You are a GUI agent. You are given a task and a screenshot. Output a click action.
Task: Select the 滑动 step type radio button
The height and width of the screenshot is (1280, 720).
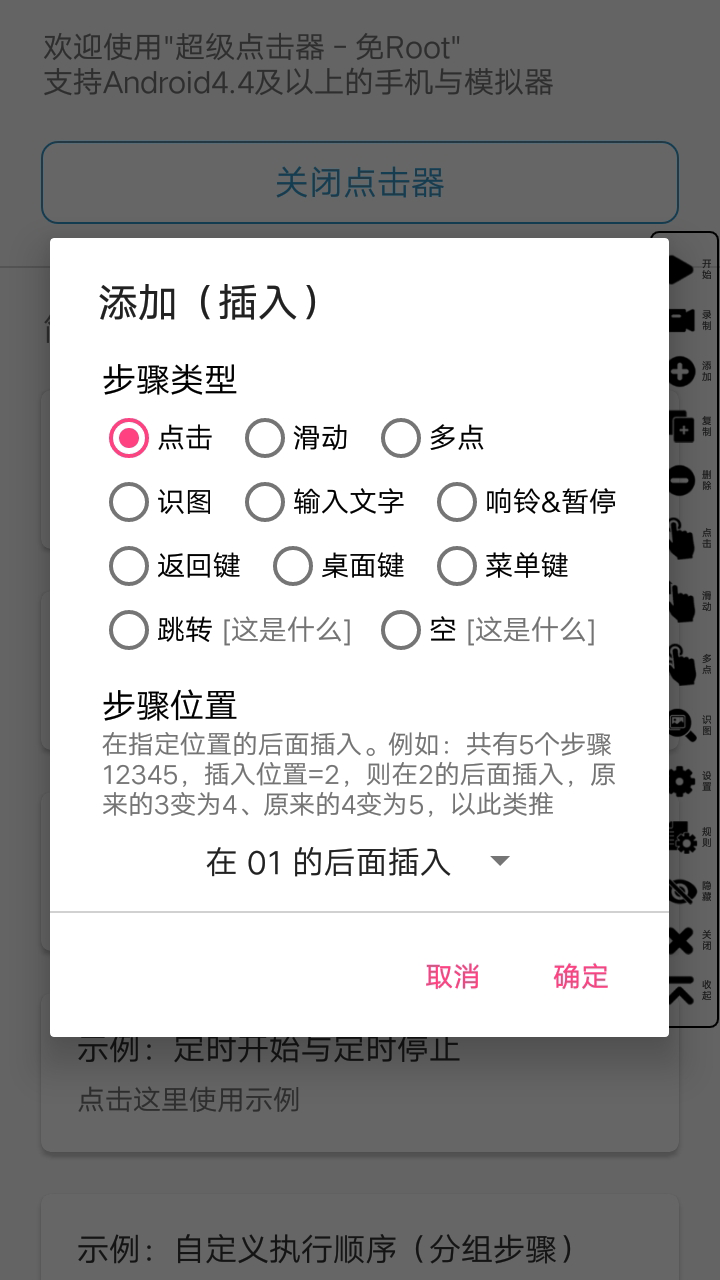pos(265,437)
